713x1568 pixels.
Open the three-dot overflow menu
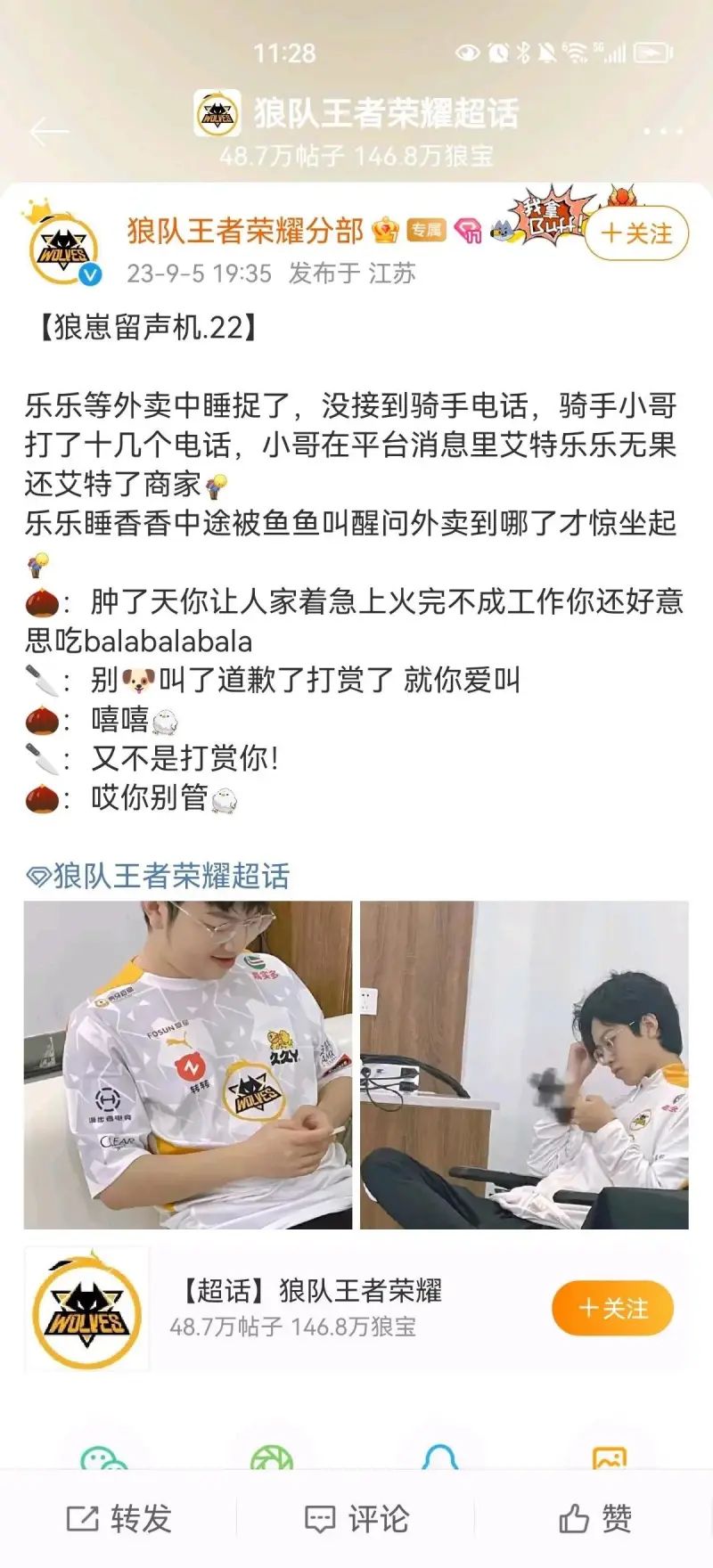click(x=662, y=132)
